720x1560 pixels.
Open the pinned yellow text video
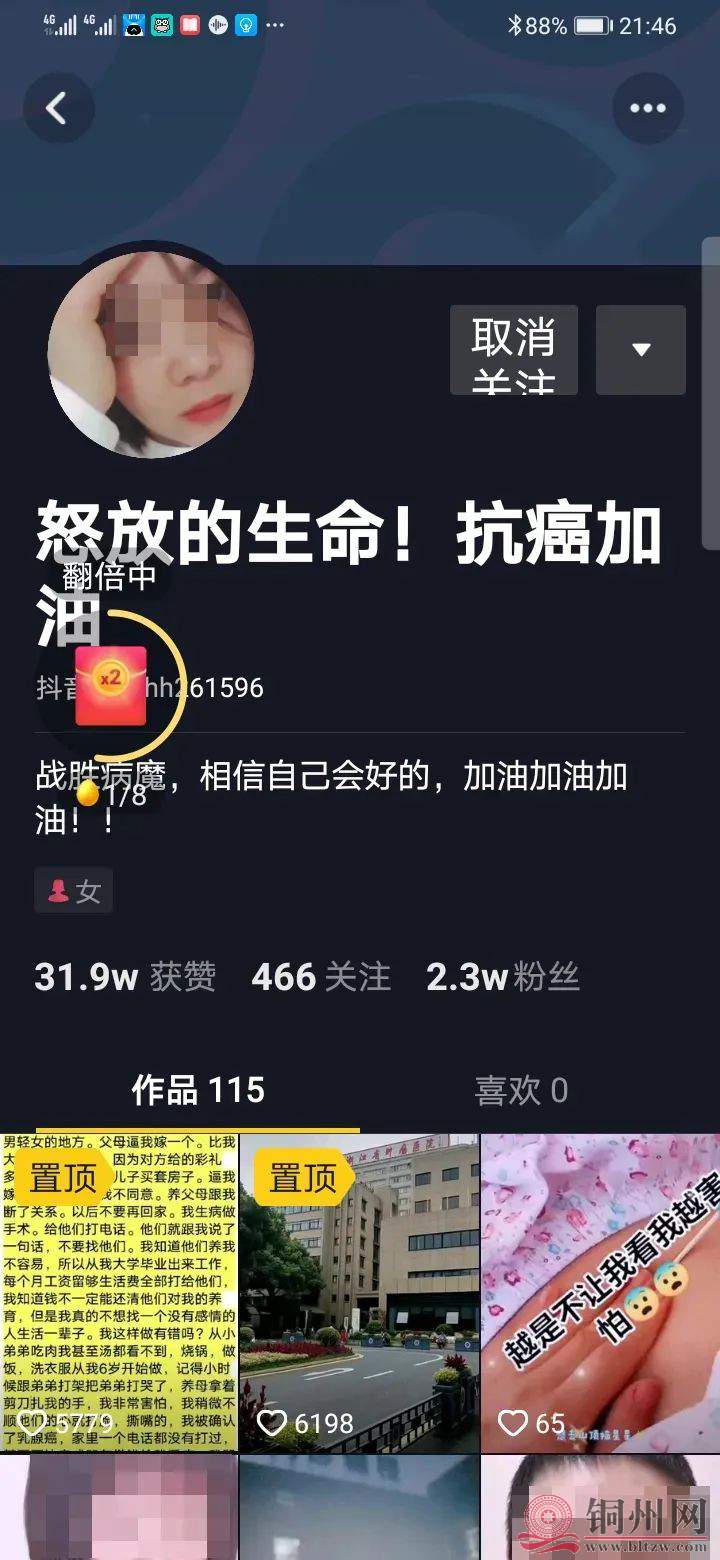tap(119, 1292)
